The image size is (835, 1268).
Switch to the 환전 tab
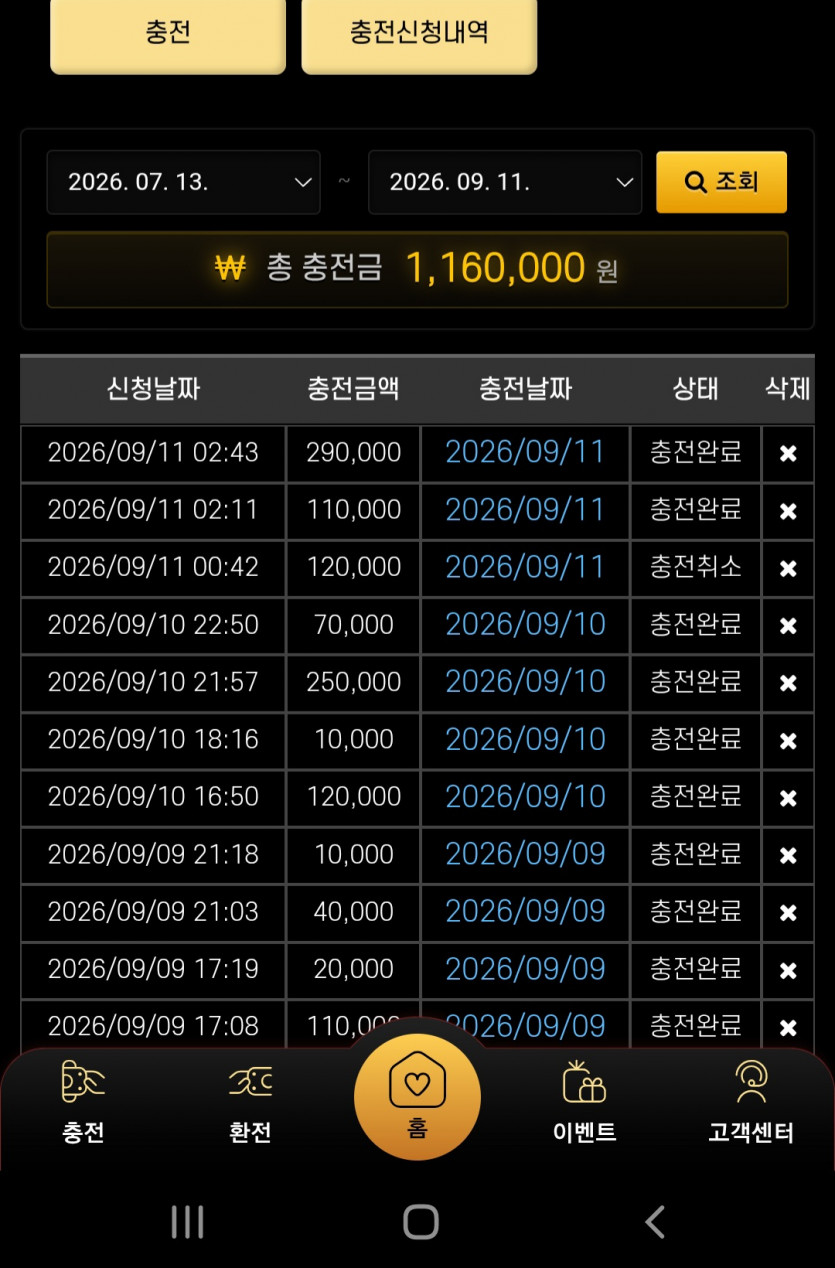[250, 1103]
